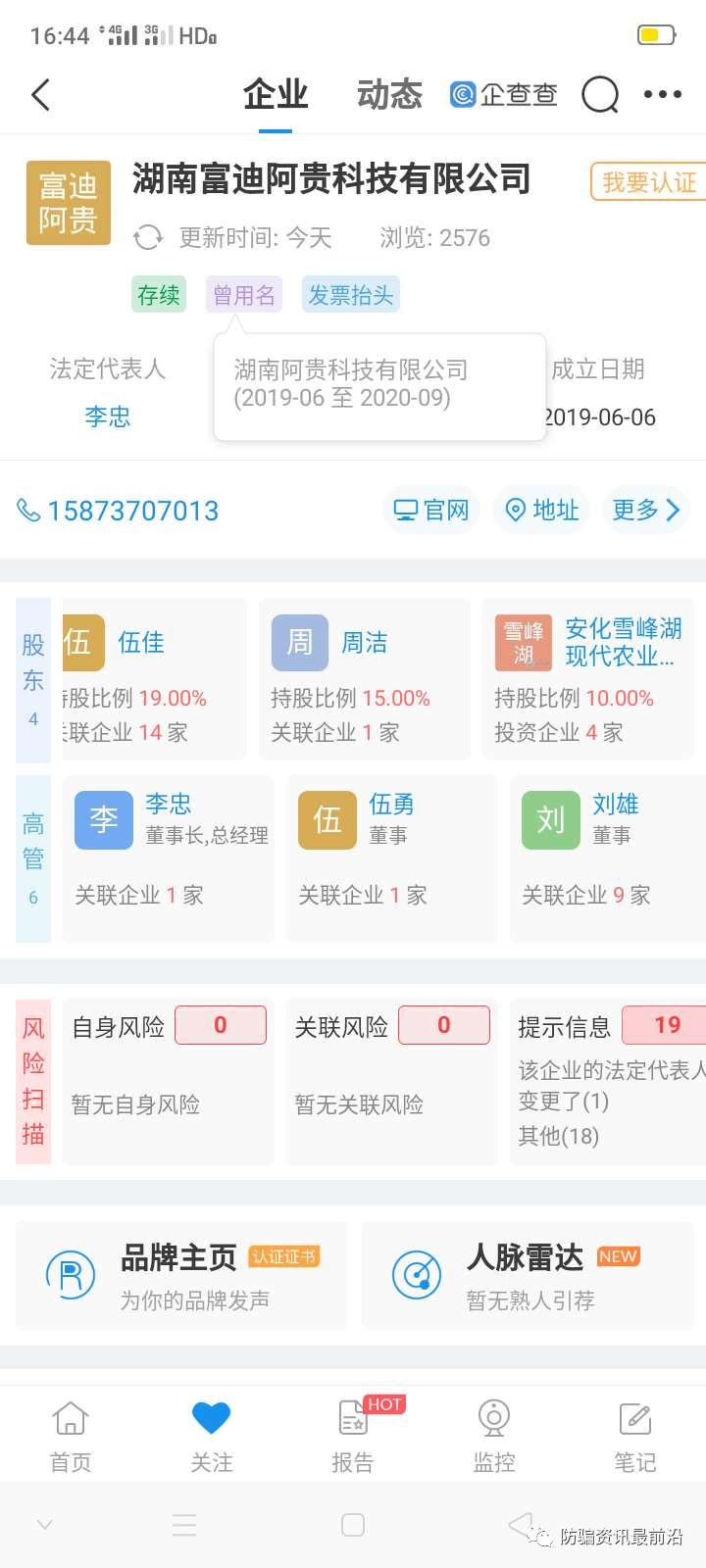
Task: Tap 更多 to see more contact info
Action: [x=645, y=511]
